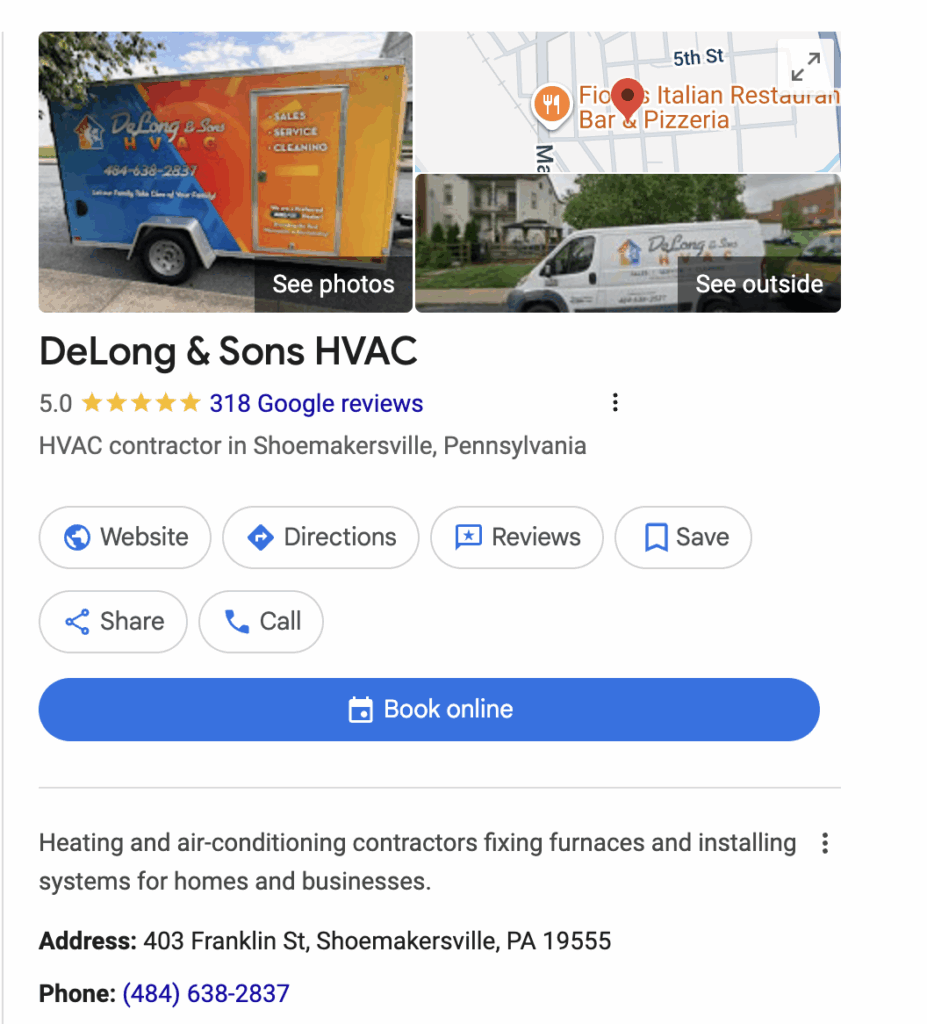Open the See outside street view
Image resolution: width=927 pixels, height=1024 pixels.
pyautogui.click(x=759, y=284)
